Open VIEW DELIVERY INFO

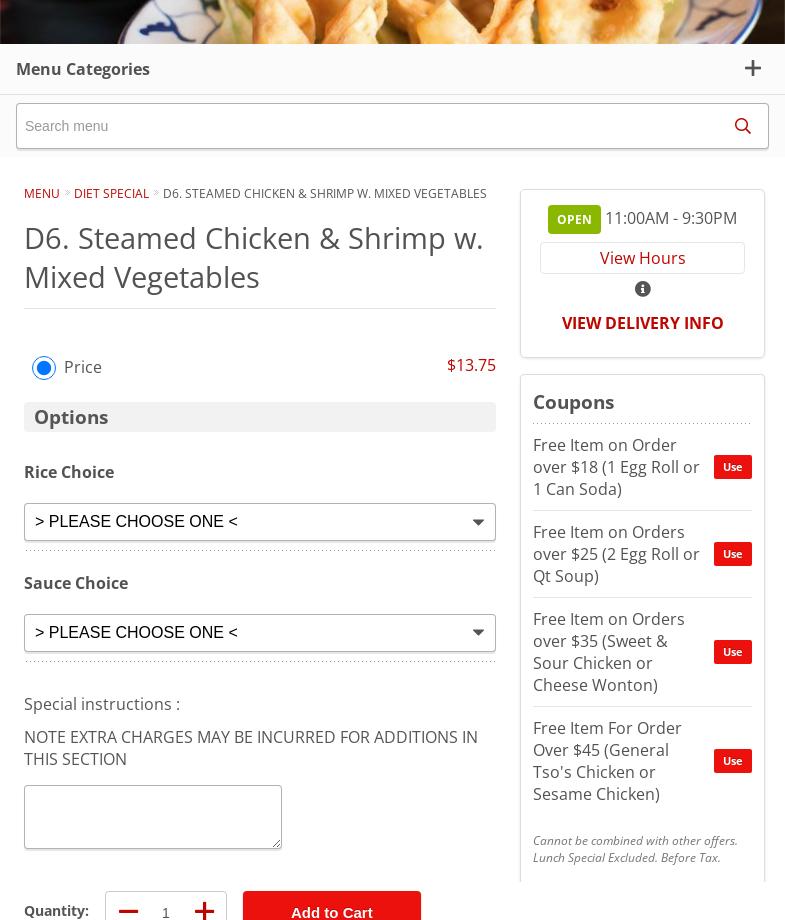tap(642, 323)
